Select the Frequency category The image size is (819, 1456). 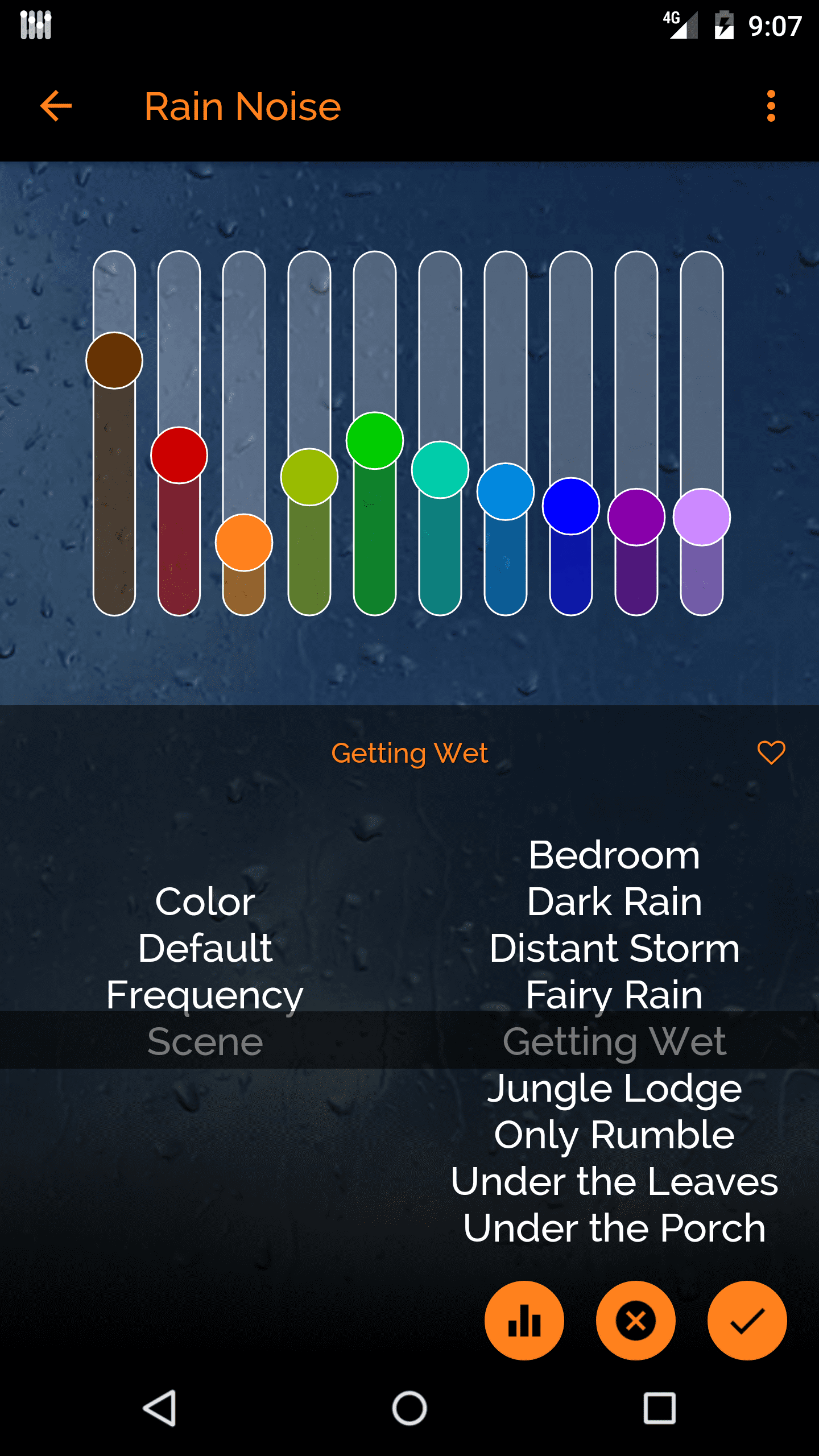click(205, 995)
